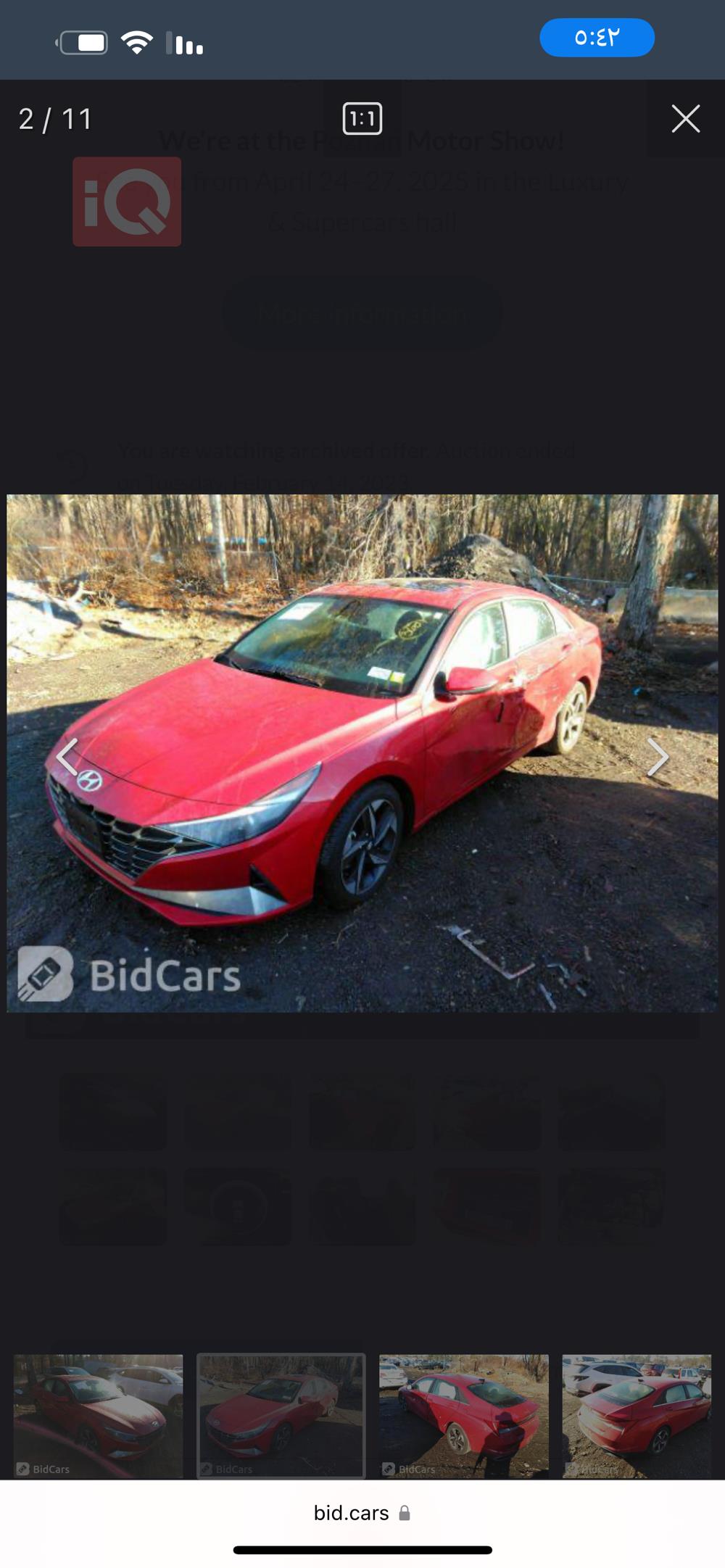Go to the previous car photo
The width and height of the screenshot is (725, 1568).
pyautogui.click(x=67, y=758)
